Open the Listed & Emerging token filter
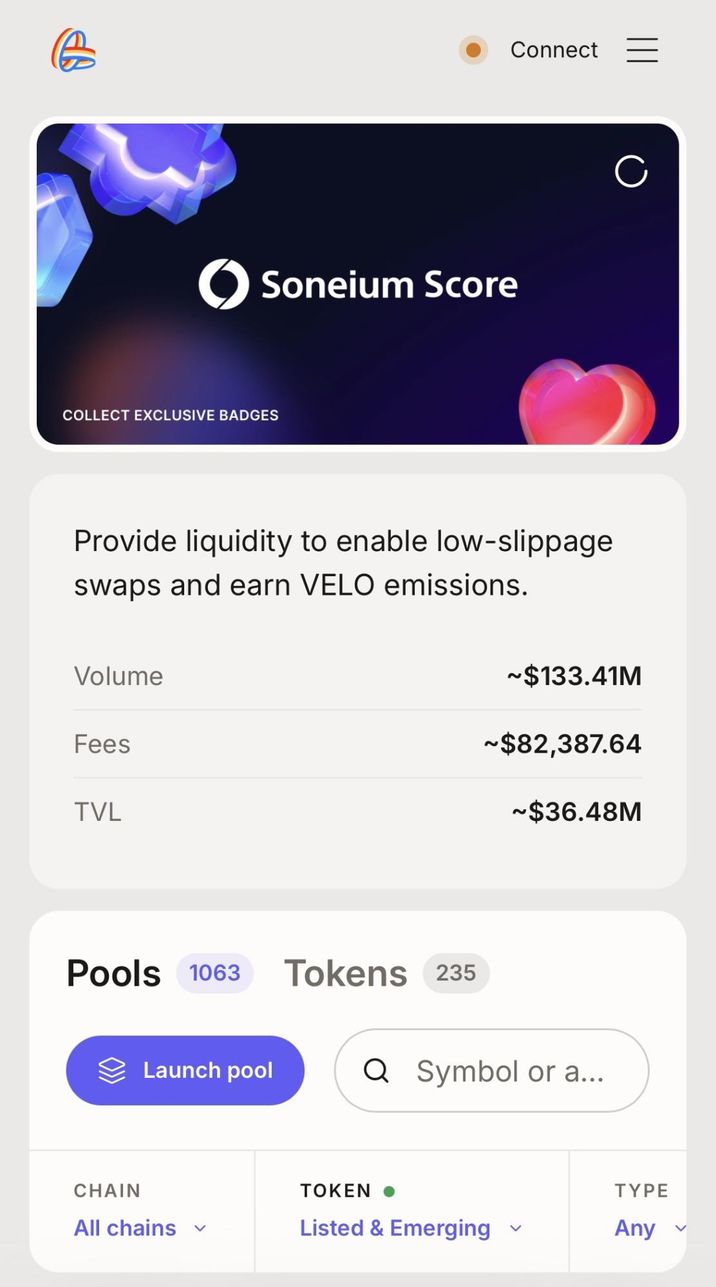 [411, 1228]
